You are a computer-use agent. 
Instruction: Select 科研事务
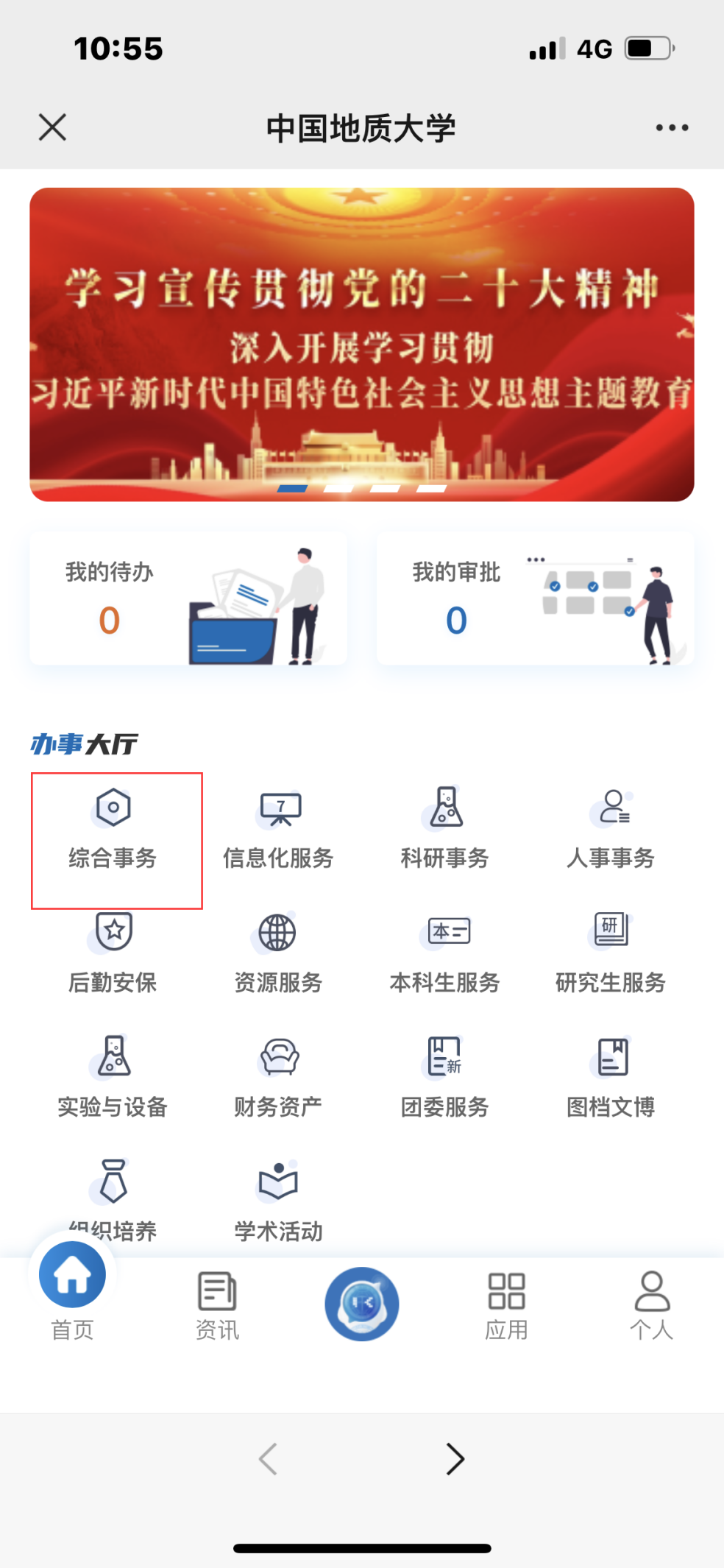[x=445, y=828]
